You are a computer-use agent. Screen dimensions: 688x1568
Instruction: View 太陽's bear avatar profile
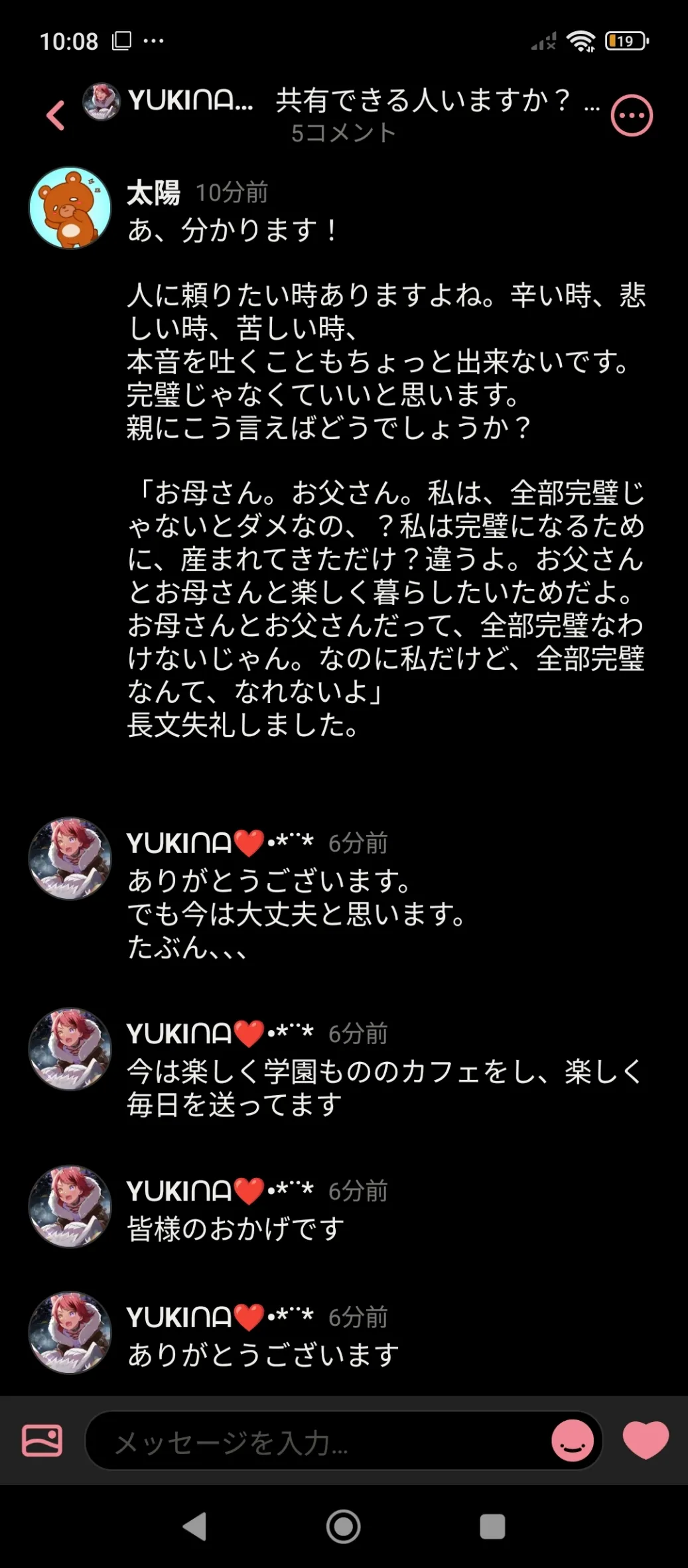70,208
